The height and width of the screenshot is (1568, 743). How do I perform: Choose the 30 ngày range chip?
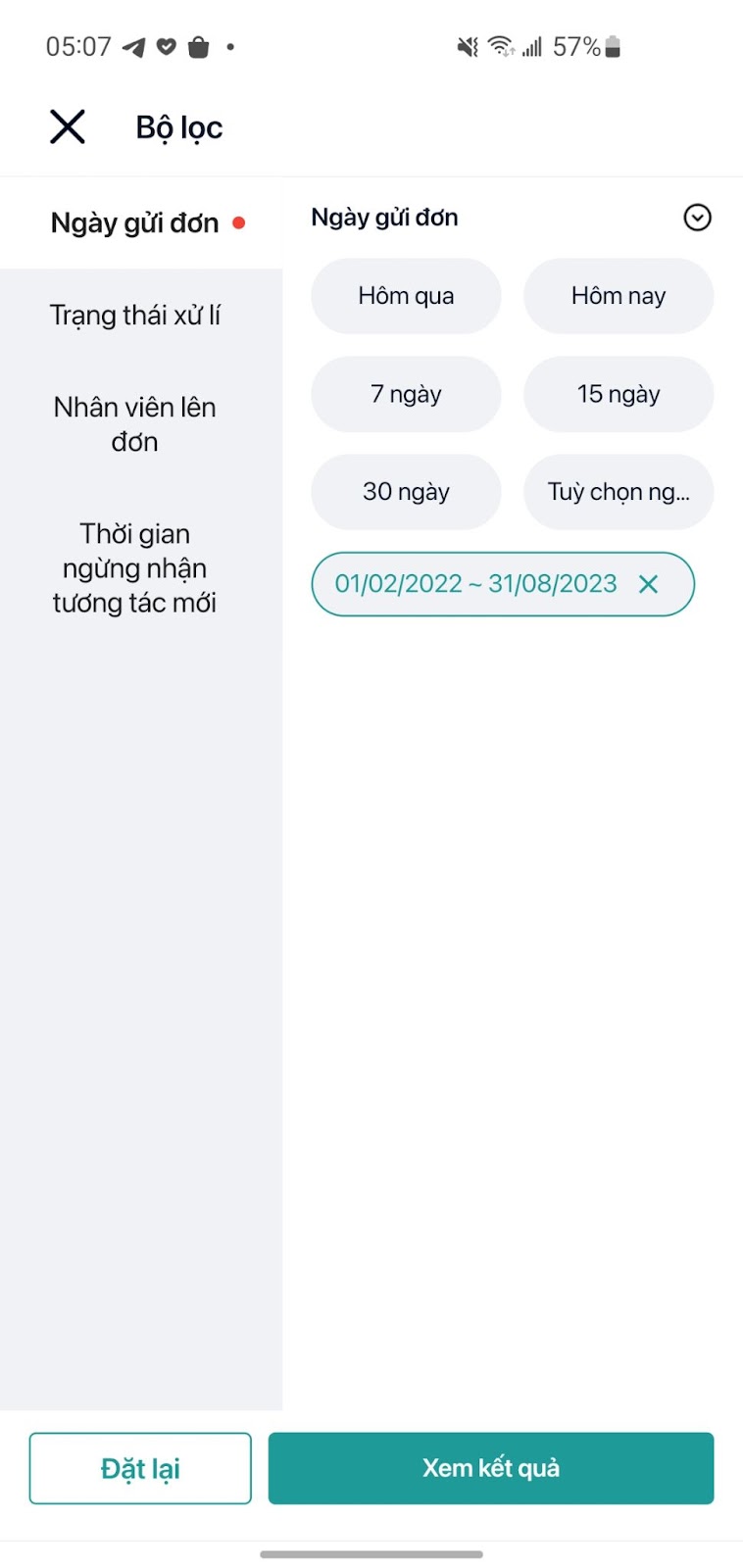point(406,492)
